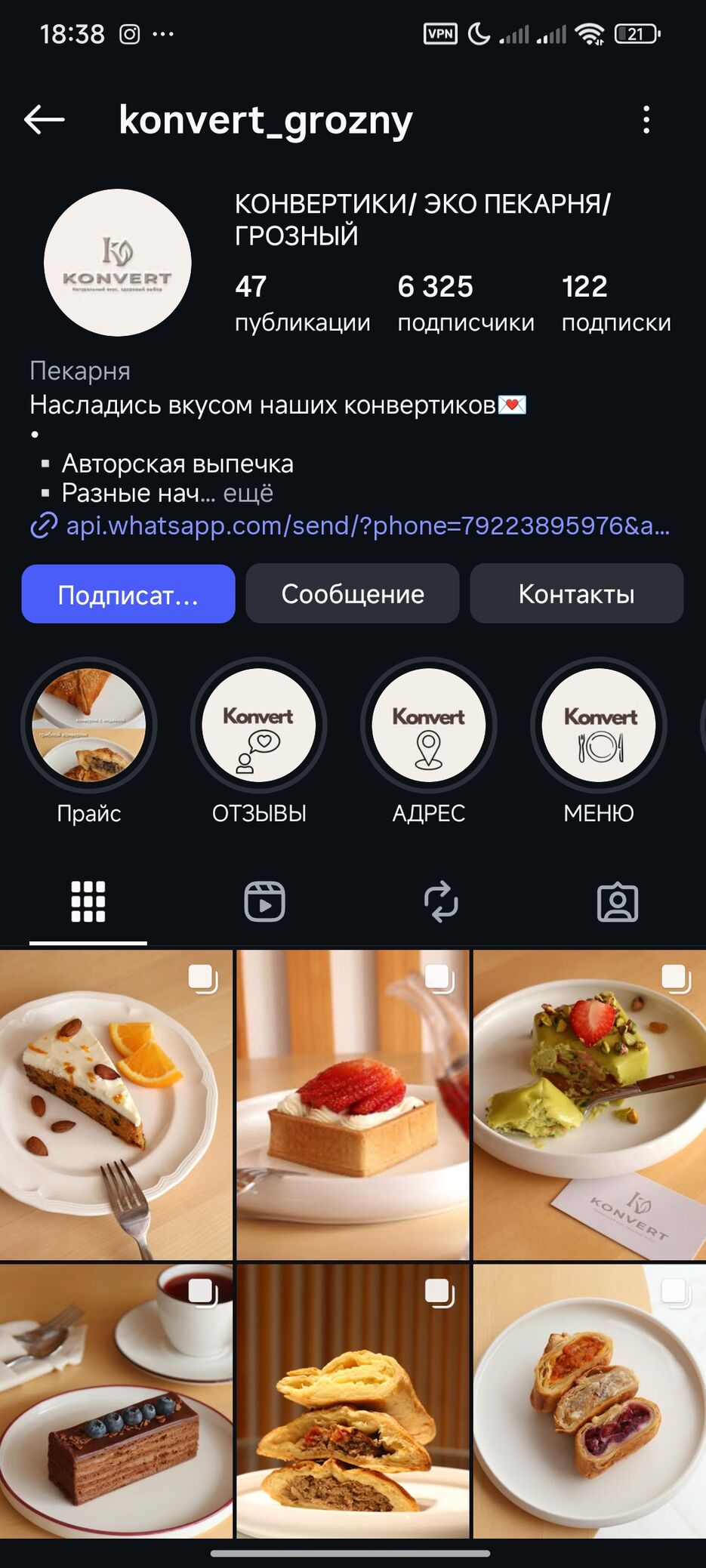Open the АДРЕС highlight
This screenshot has height=1568, width=706.
(429, 725)
